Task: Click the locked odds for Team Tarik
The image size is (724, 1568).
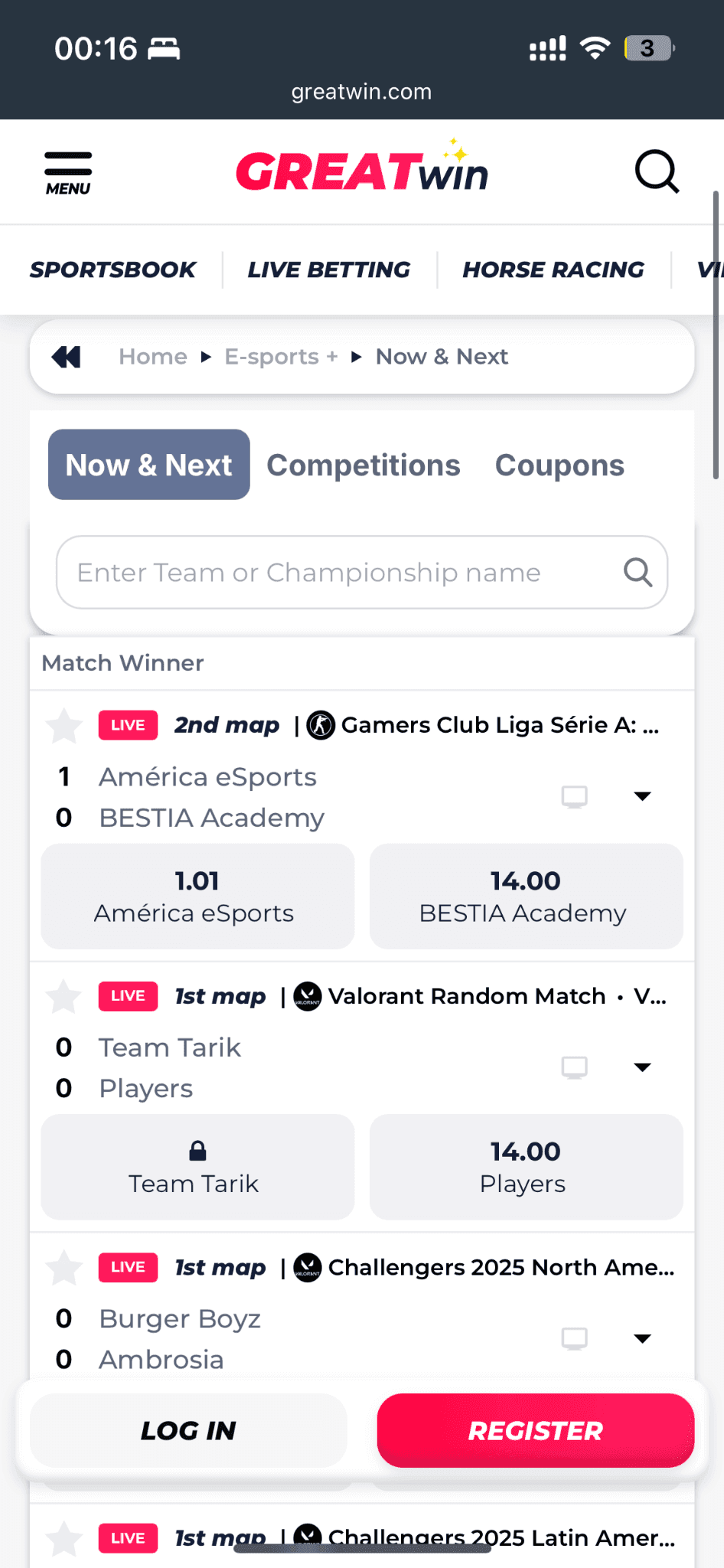Action: coord(197,1167)
